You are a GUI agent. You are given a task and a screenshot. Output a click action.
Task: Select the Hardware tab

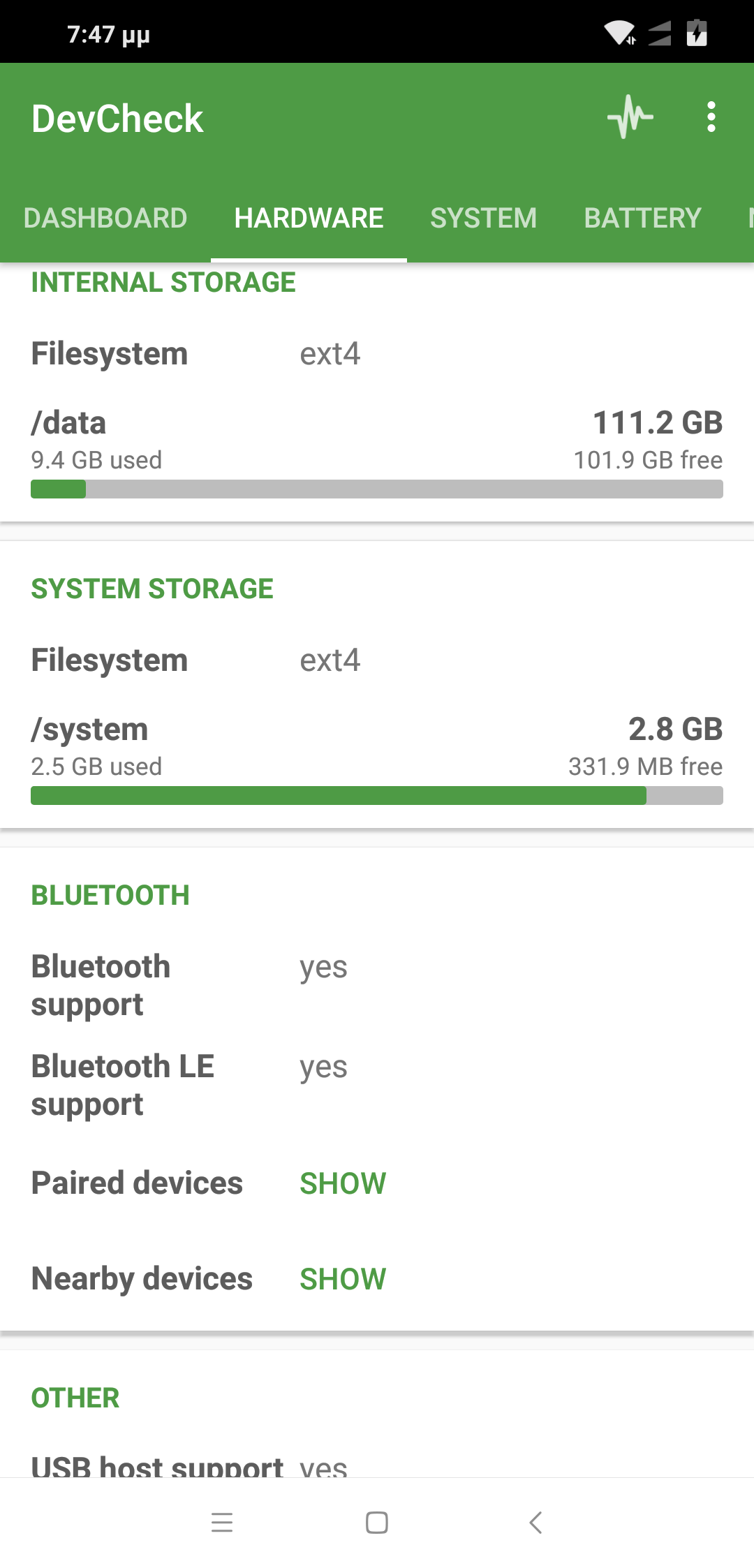click(309, 218)
